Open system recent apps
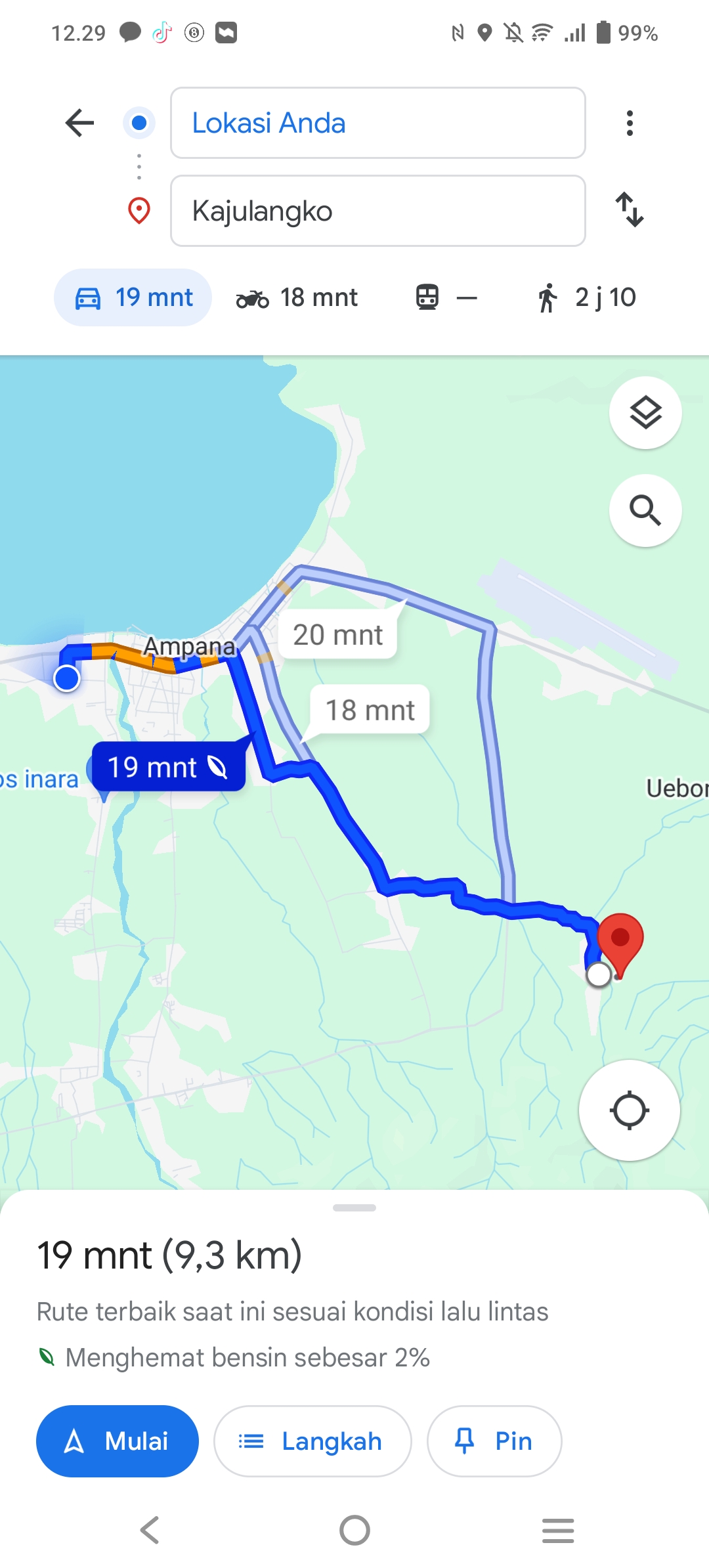709x1568 pixels. 558,1531
